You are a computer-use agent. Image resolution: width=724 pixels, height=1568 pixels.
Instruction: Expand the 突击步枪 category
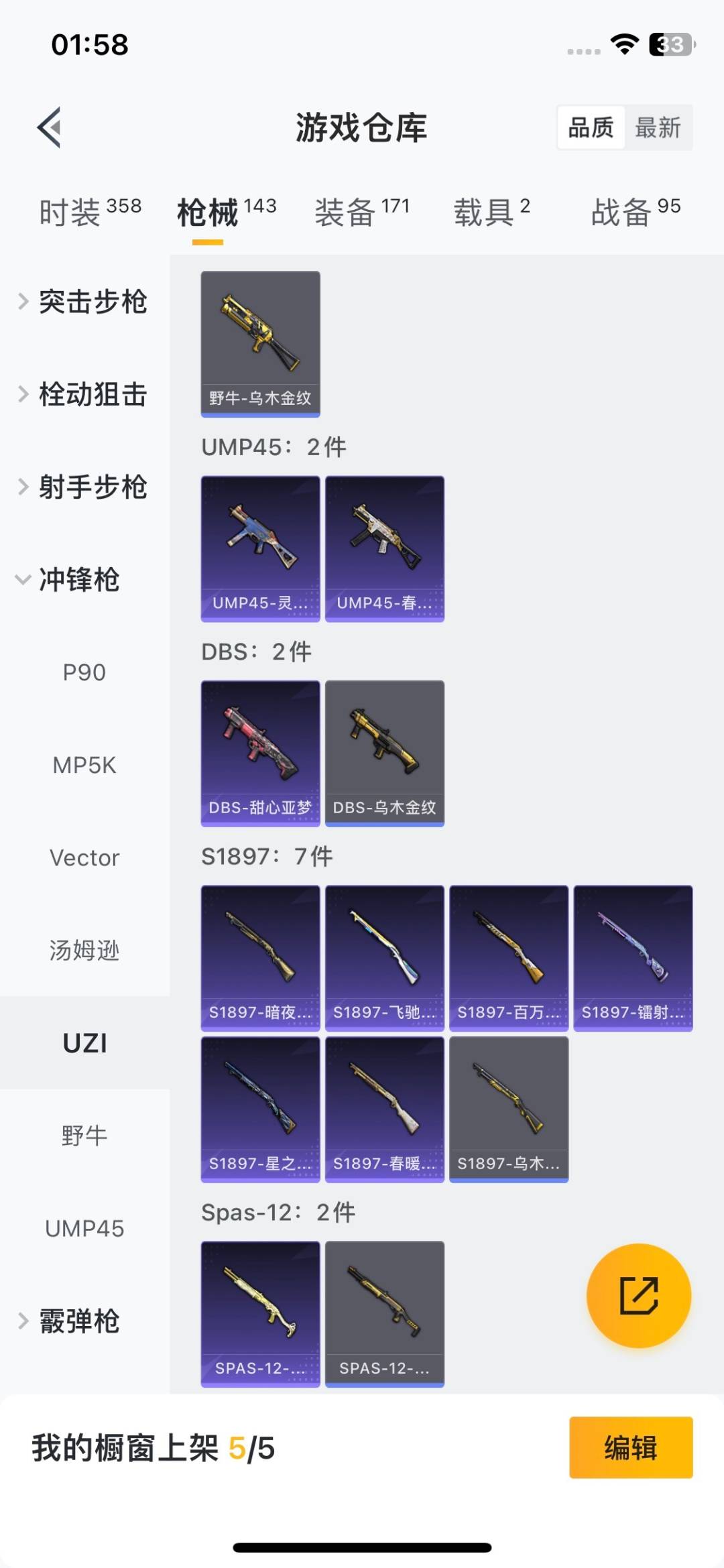(x=94, y=302)
